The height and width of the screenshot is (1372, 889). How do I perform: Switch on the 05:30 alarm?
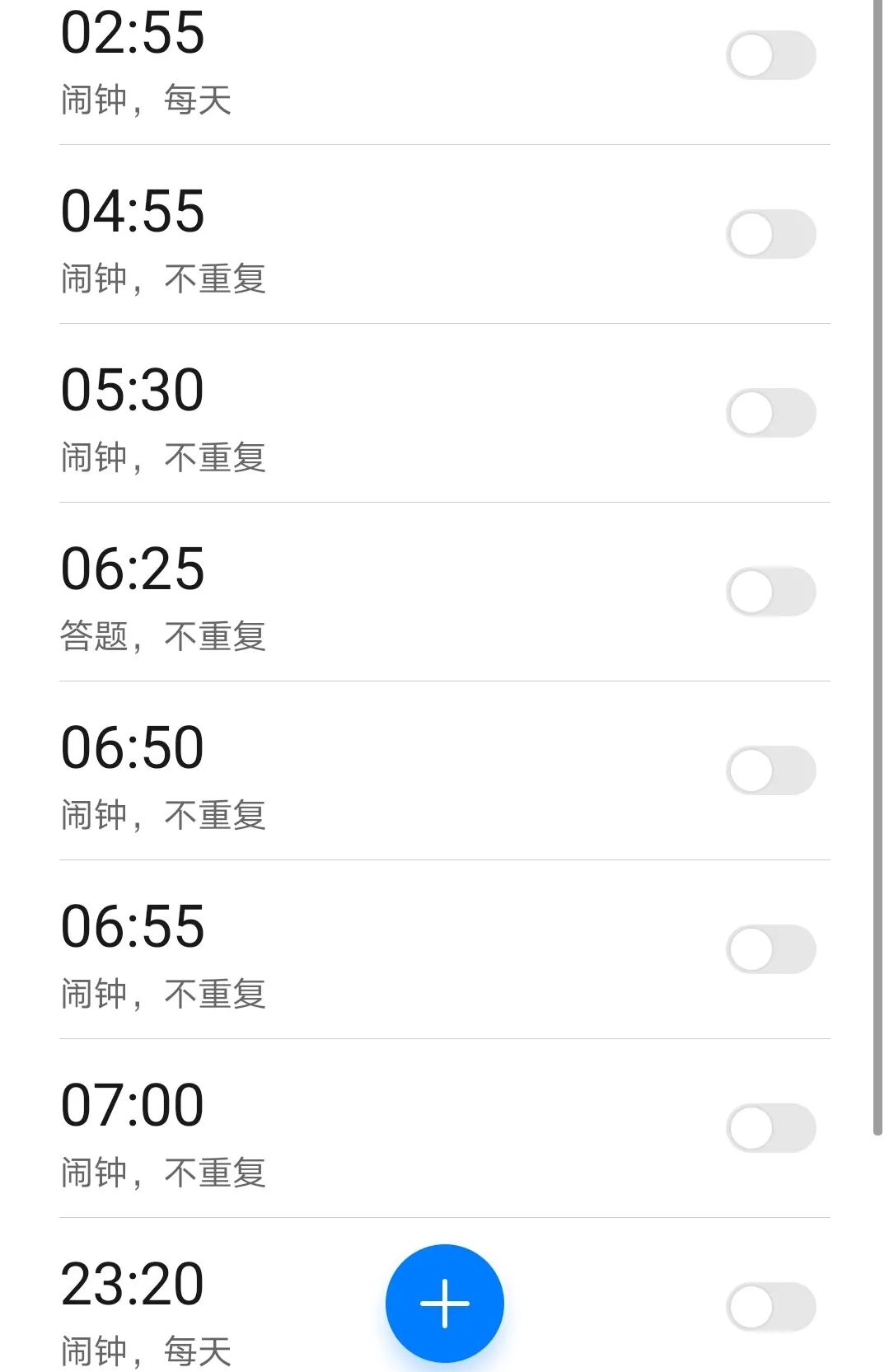(x=770, y=413)
